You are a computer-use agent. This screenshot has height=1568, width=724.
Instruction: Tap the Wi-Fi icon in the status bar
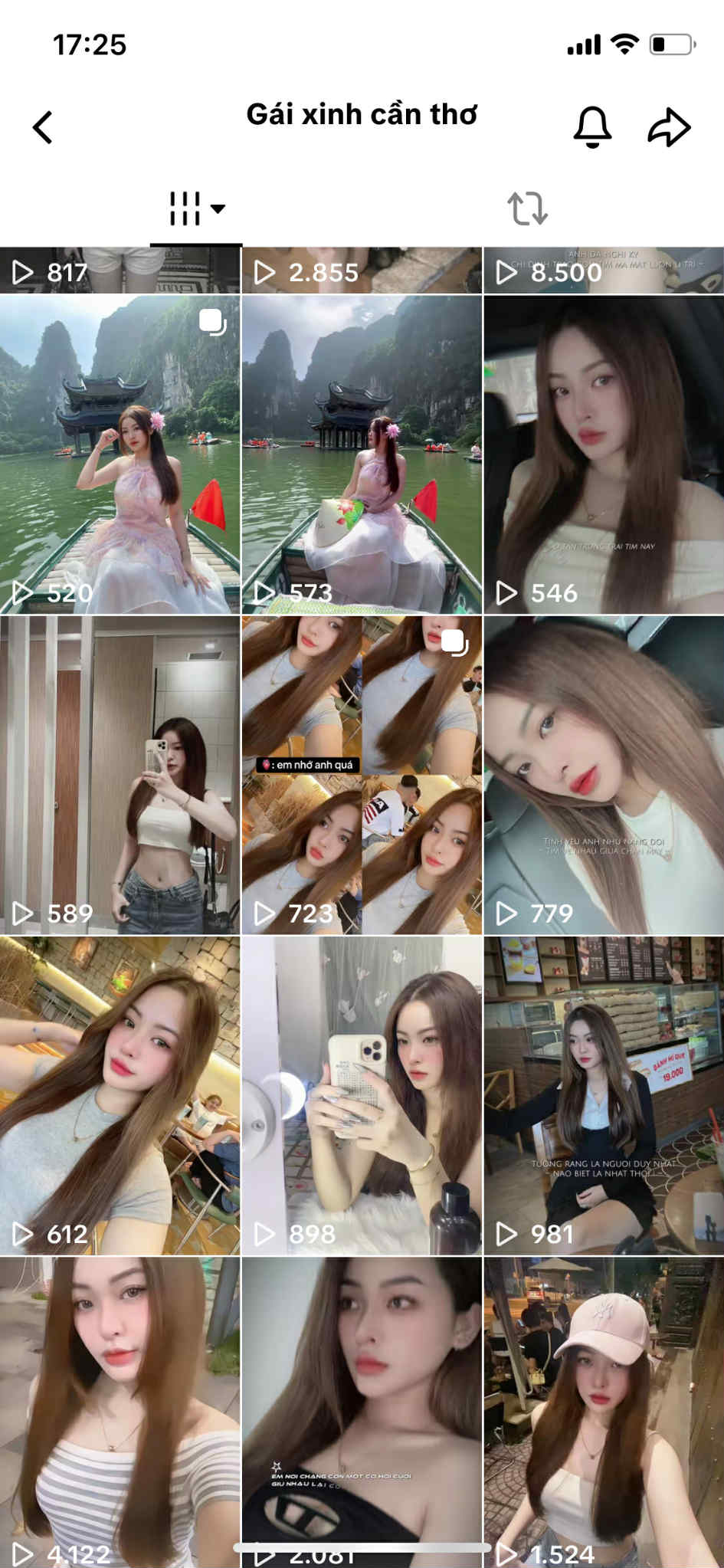point(626,44)
